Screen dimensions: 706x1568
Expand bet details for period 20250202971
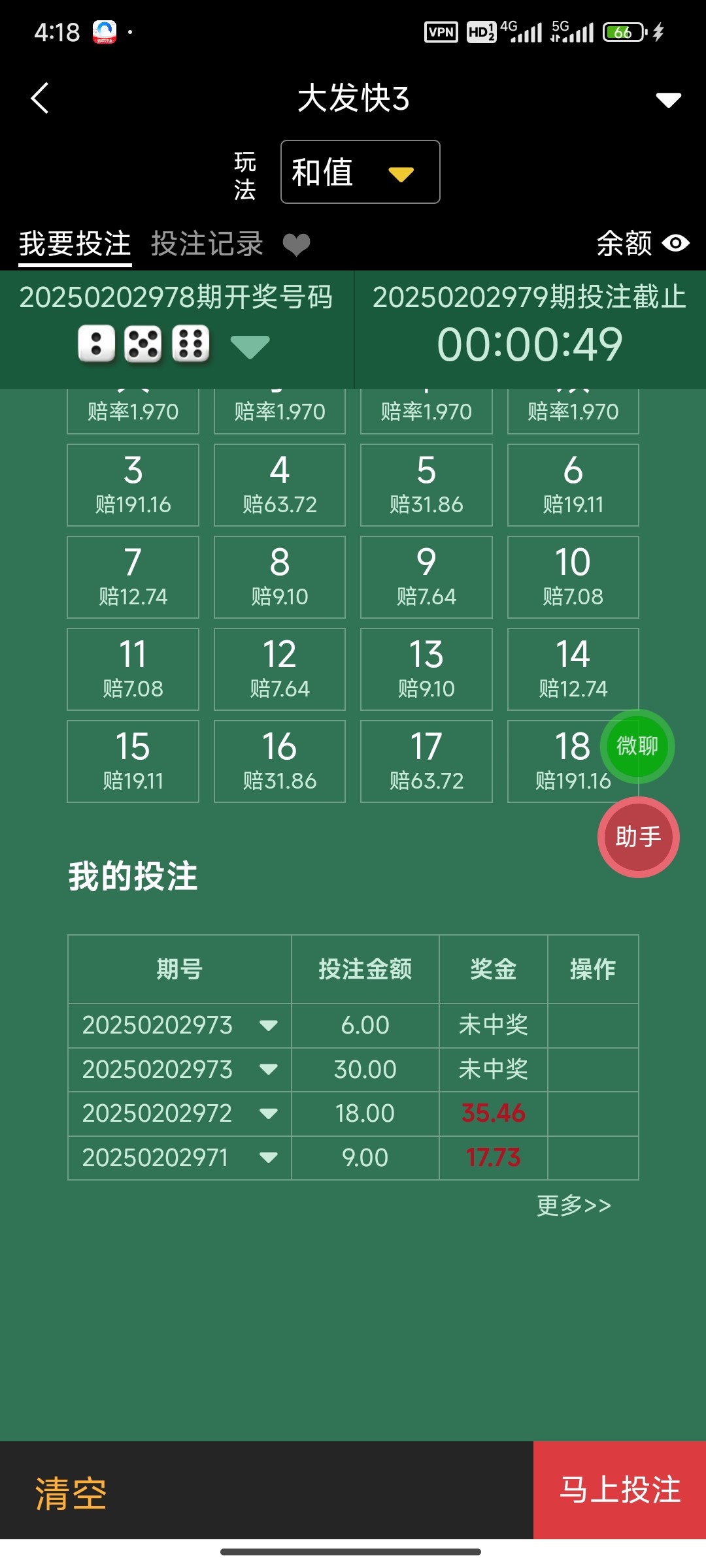click(268, 1158)
